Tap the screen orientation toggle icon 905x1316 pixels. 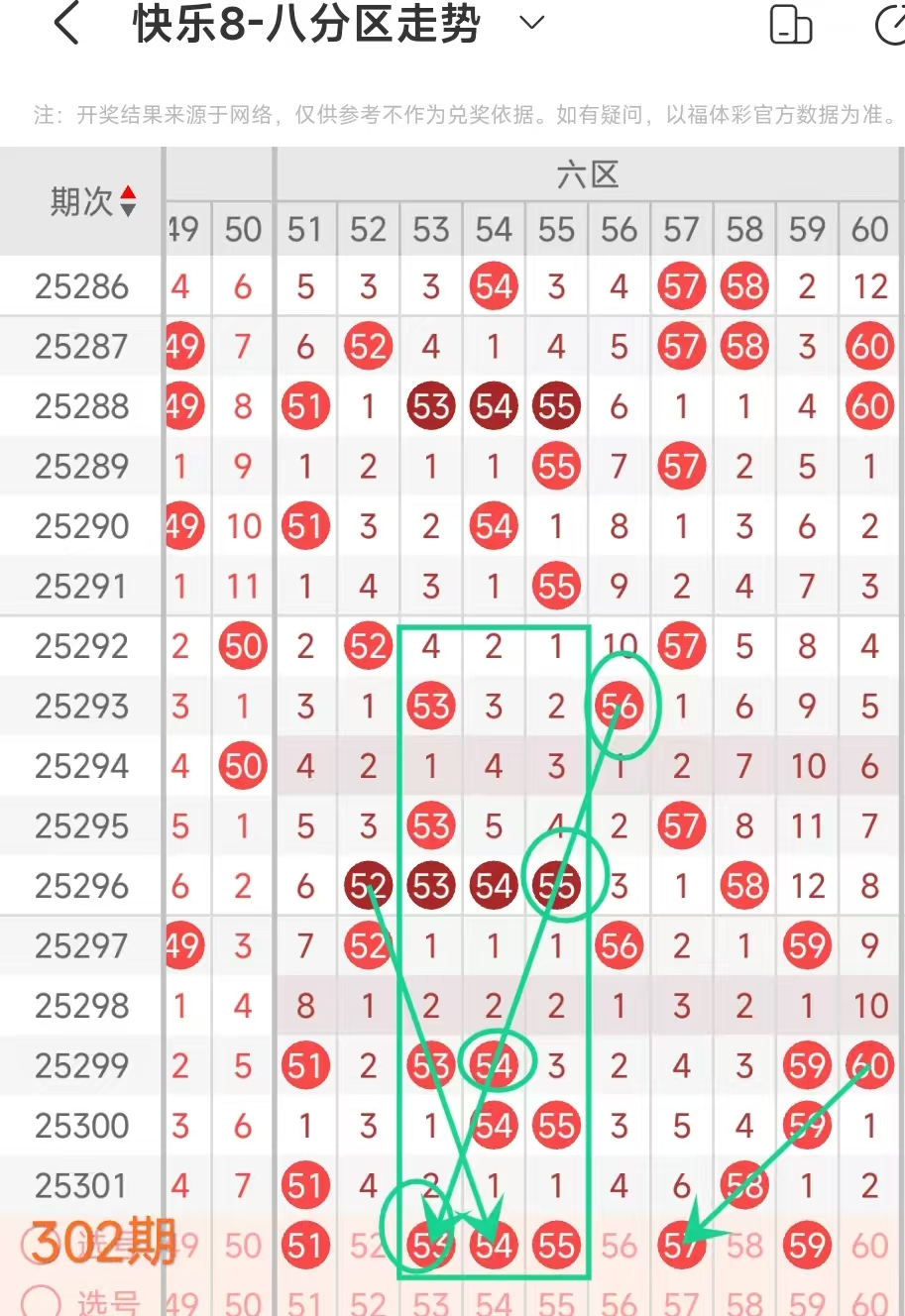pyautogui.click(x=791, y=25)
